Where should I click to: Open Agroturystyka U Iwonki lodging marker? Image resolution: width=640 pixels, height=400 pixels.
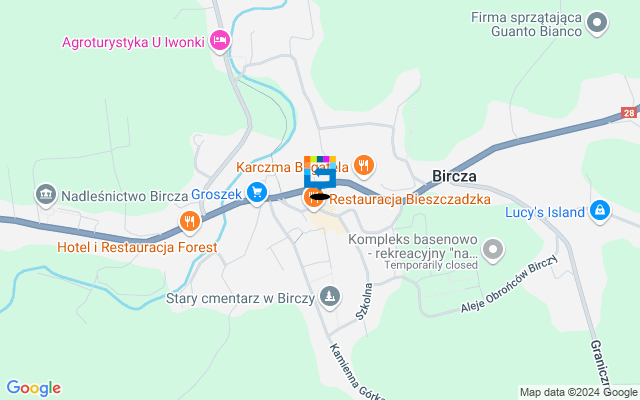221,41
